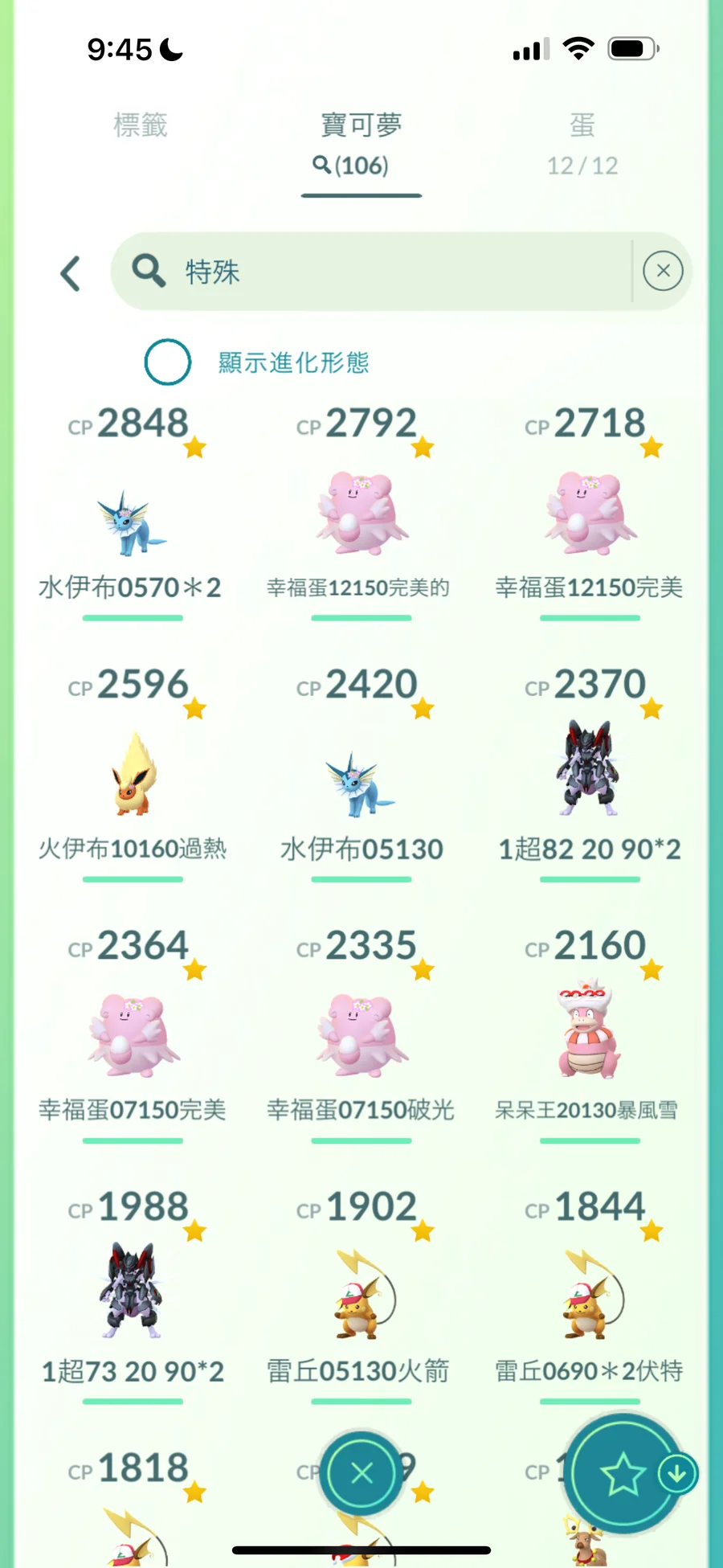View 呆呆王20130暴風雪
Screen dimensions: 723x1568
tap(589, 1031)
